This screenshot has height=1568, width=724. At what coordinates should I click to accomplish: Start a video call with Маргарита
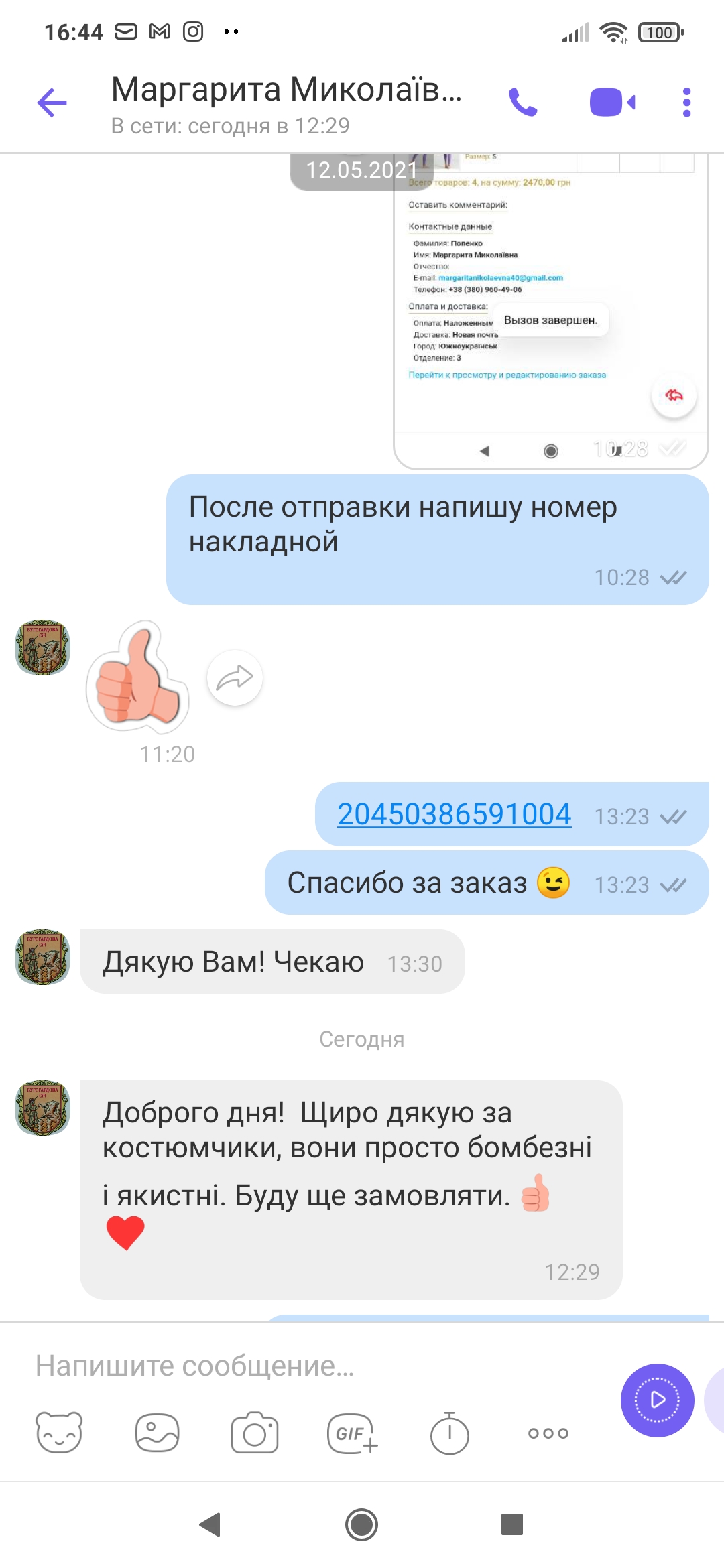point(612,103)
